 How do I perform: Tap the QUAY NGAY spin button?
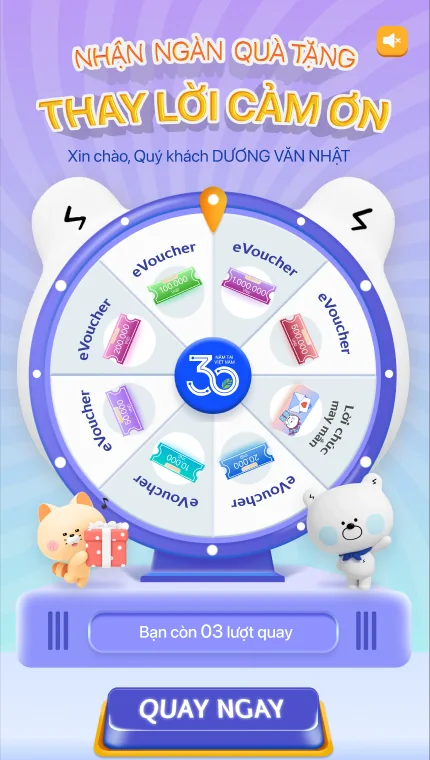pyautogui.click(x=212, y=713)
